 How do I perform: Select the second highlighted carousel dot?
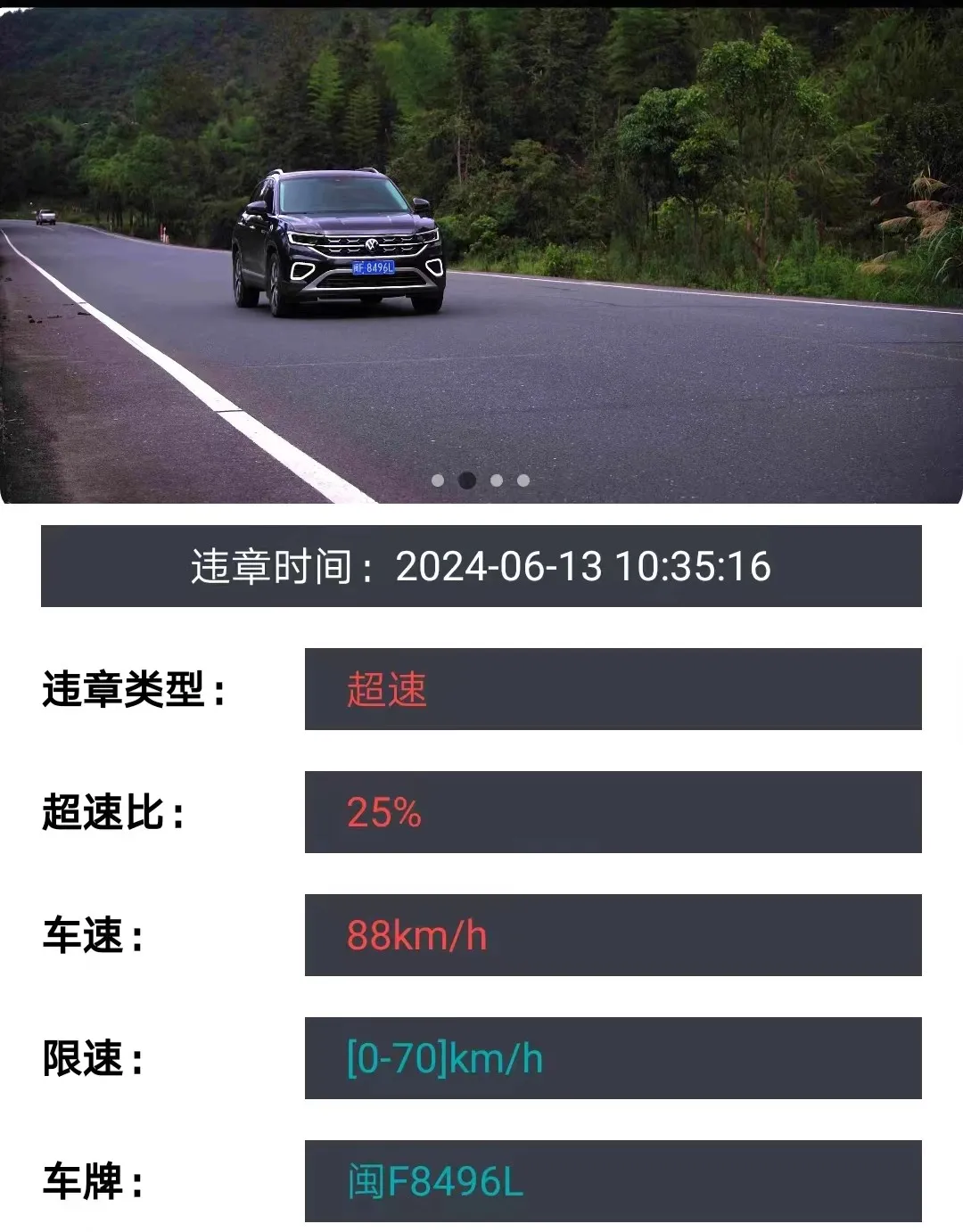(x=466, y=480)
